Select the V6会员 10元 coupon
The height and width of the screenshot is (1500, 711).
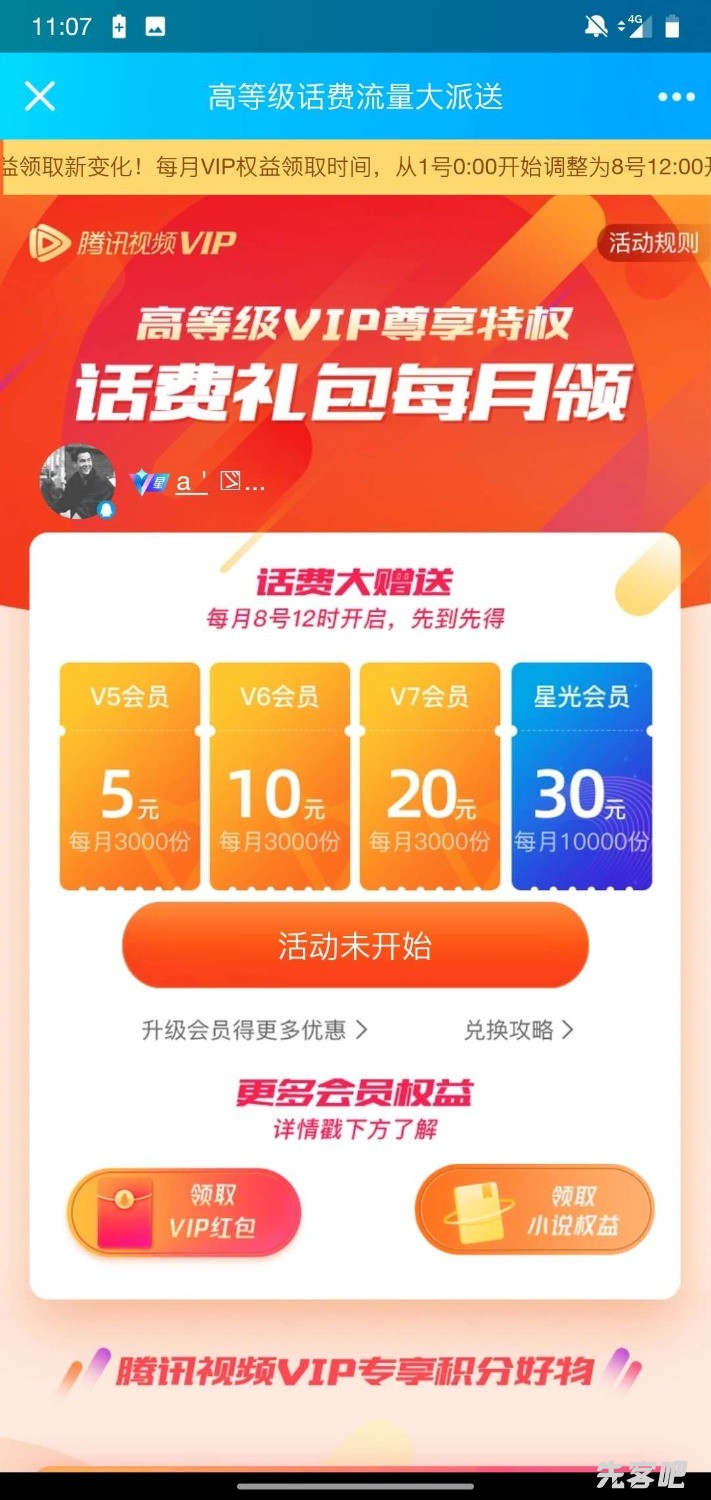(x=280, y=776)
